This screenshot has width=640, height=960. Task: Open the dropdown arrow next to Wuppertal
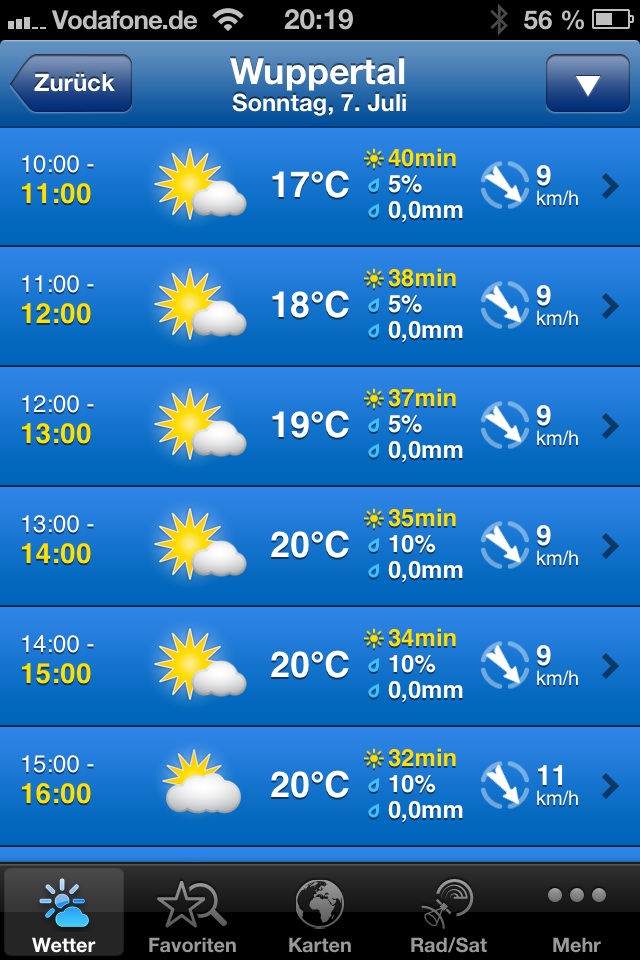[x=587, y=84]
